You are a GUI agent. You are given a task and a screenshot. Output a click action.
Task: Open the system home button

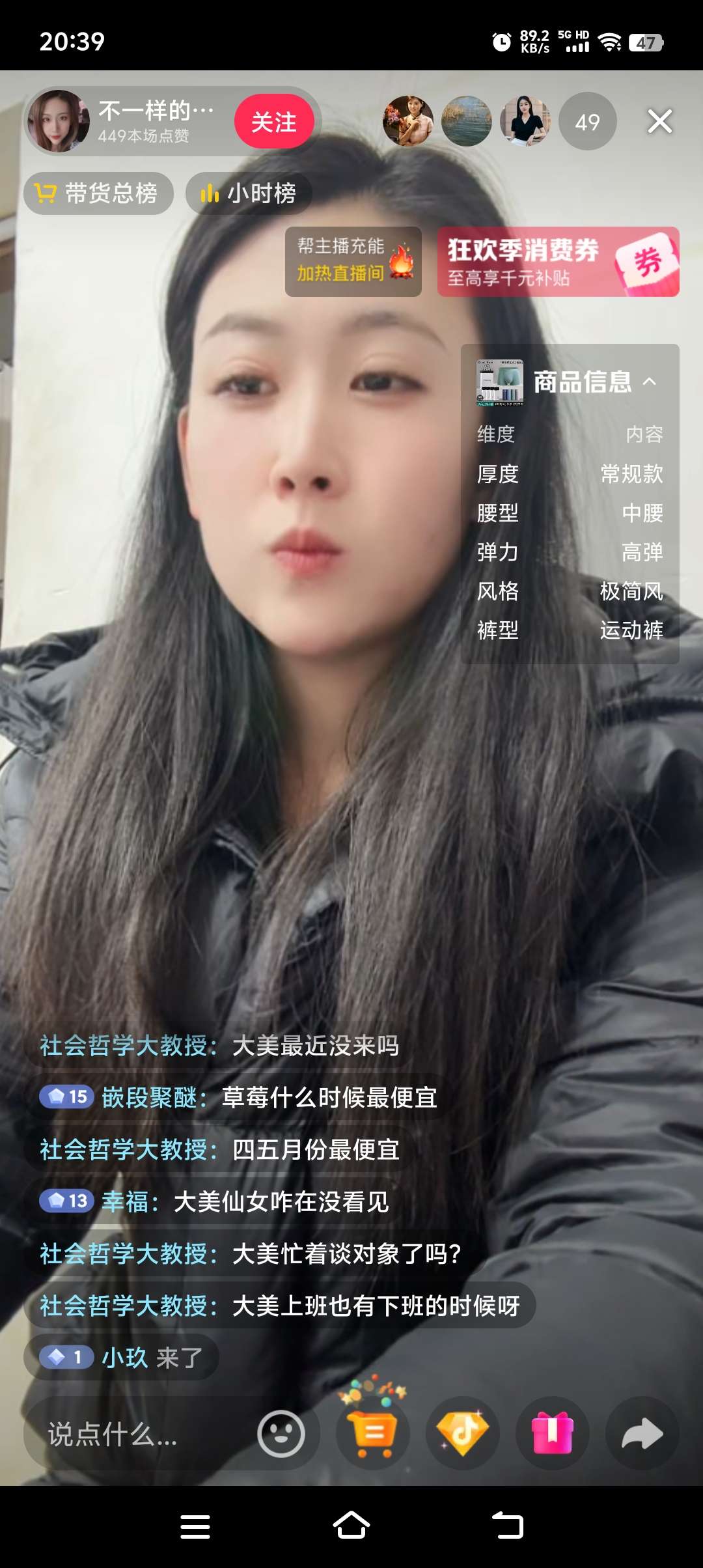351,1526
